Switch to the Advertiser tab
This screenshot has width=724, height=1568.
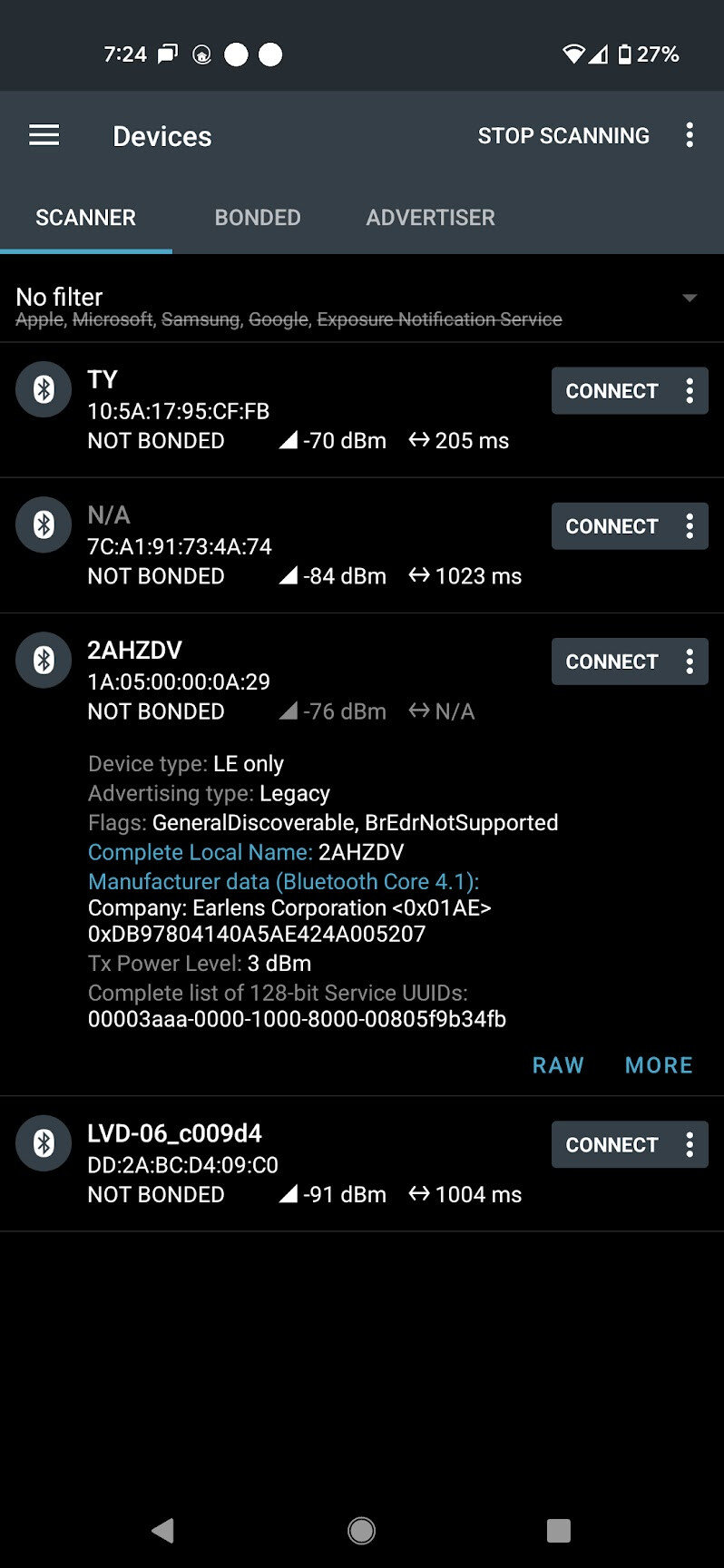point(430,218)
